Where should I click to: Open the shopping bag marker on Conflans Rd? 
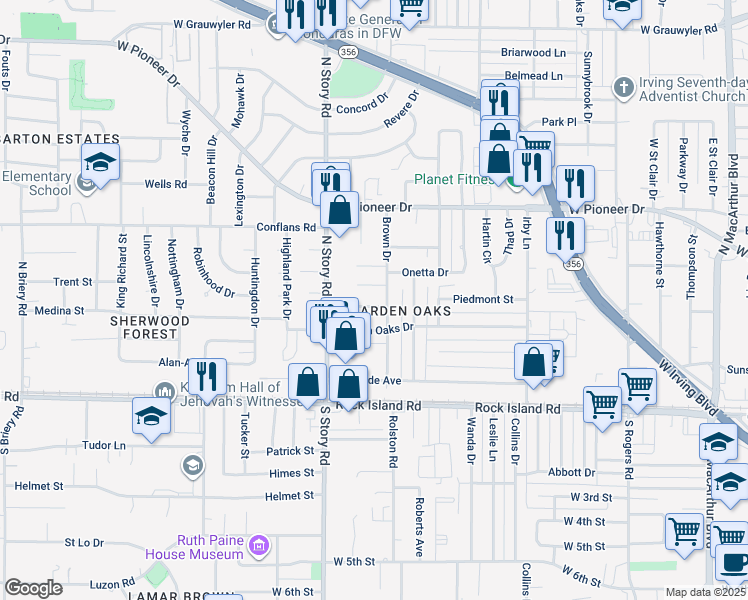(340, 211)
